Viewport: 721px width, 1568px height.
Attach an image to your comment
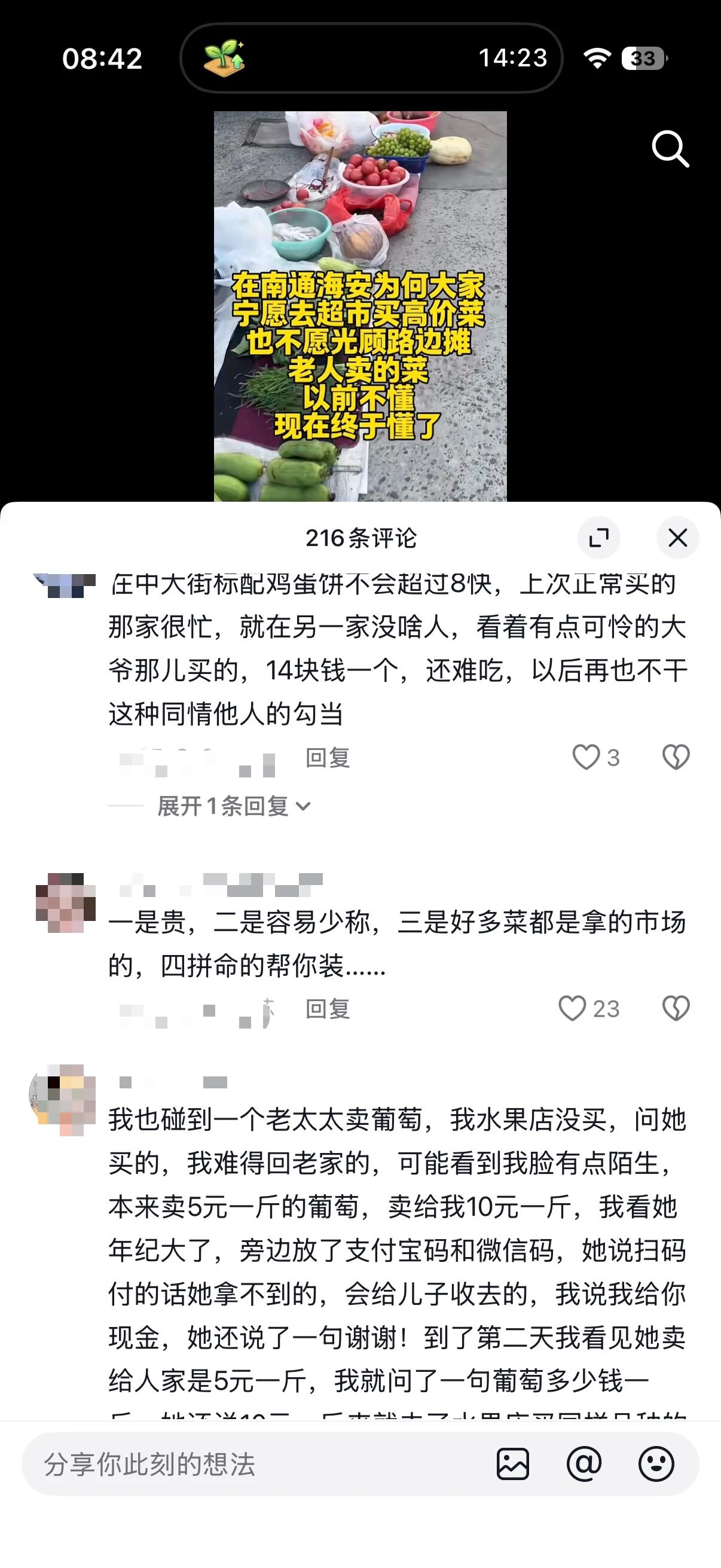[x=513, y=1465]
